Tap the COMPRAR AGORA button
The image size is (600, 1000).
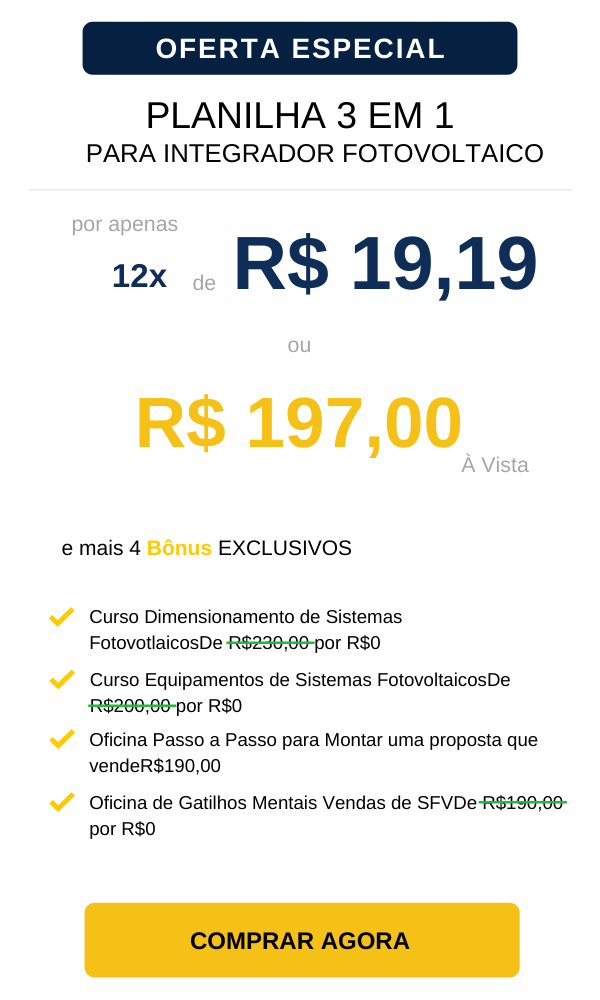pos(301,940)
